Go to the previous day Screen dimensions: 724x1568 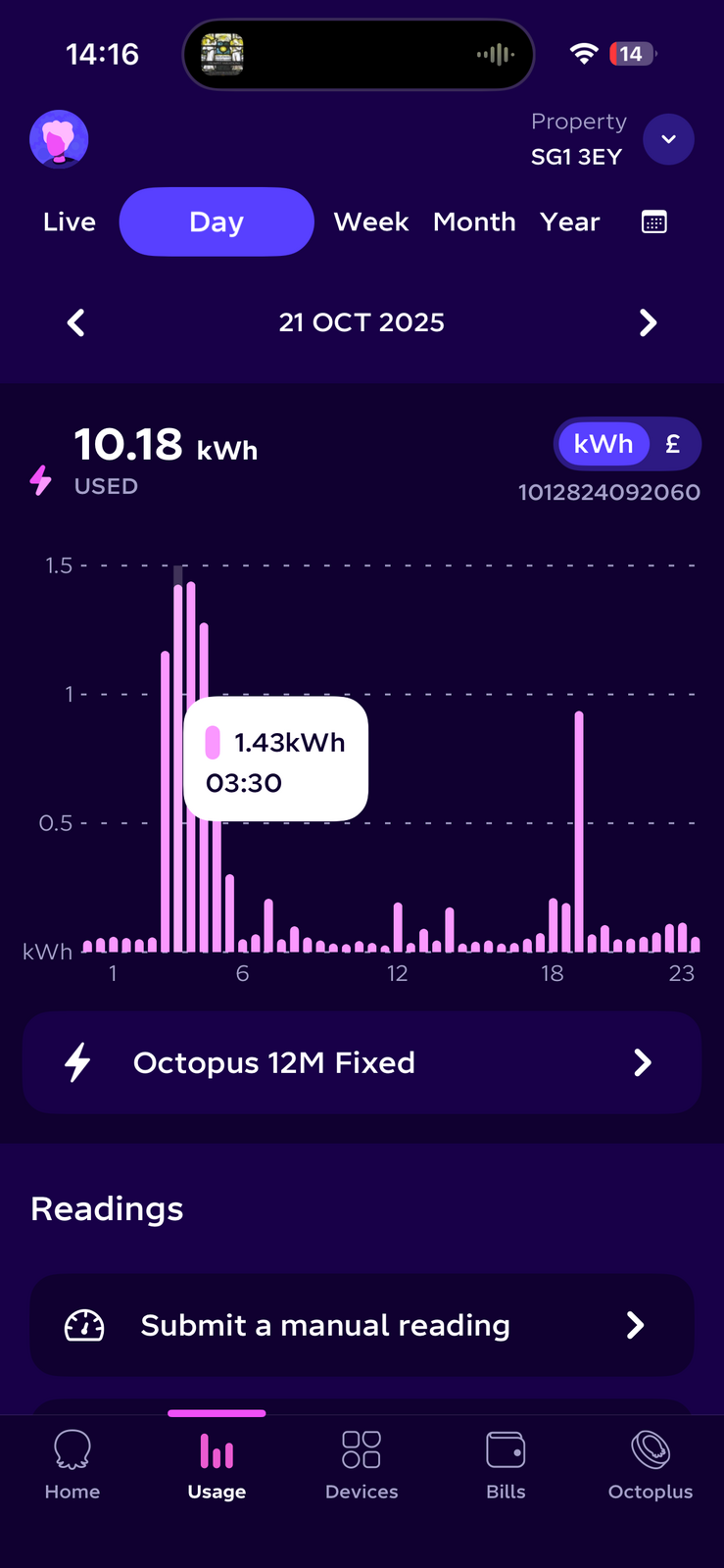click(76, 322)
